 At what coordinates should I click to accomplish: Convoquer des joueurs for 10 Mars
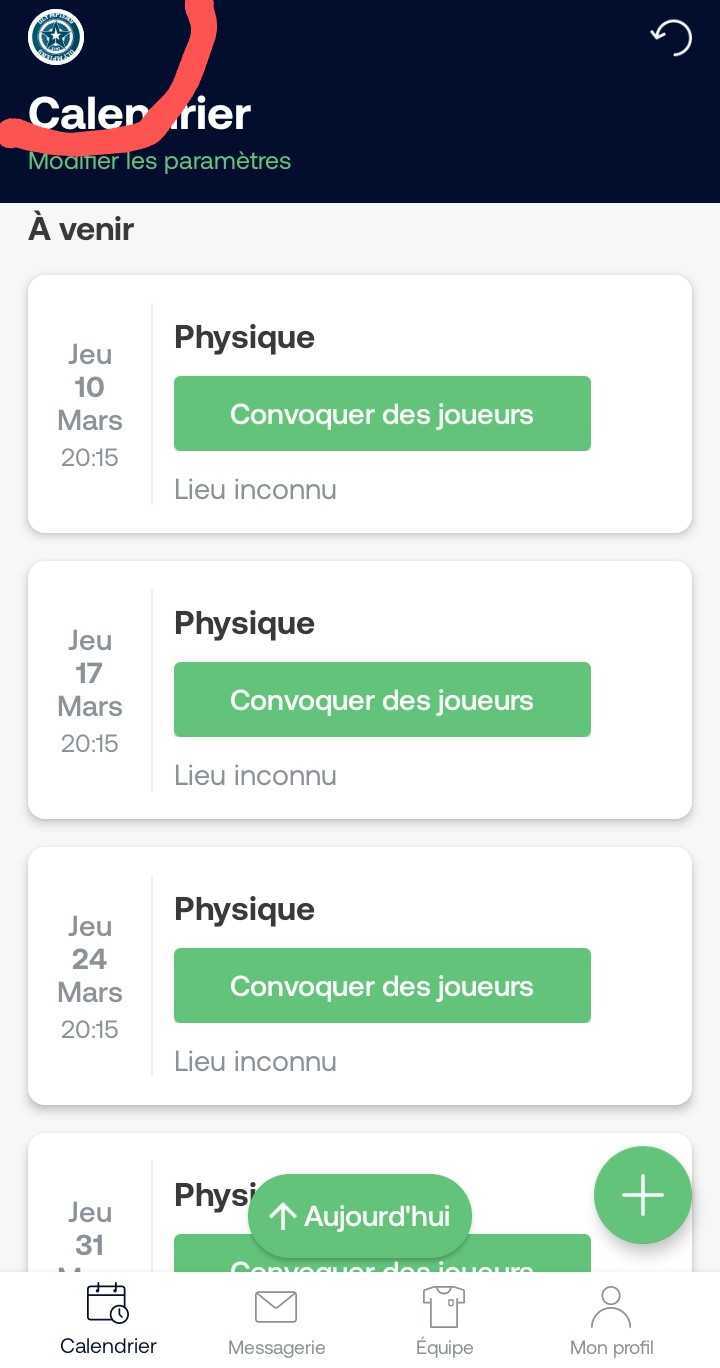[x=382, y=414]
